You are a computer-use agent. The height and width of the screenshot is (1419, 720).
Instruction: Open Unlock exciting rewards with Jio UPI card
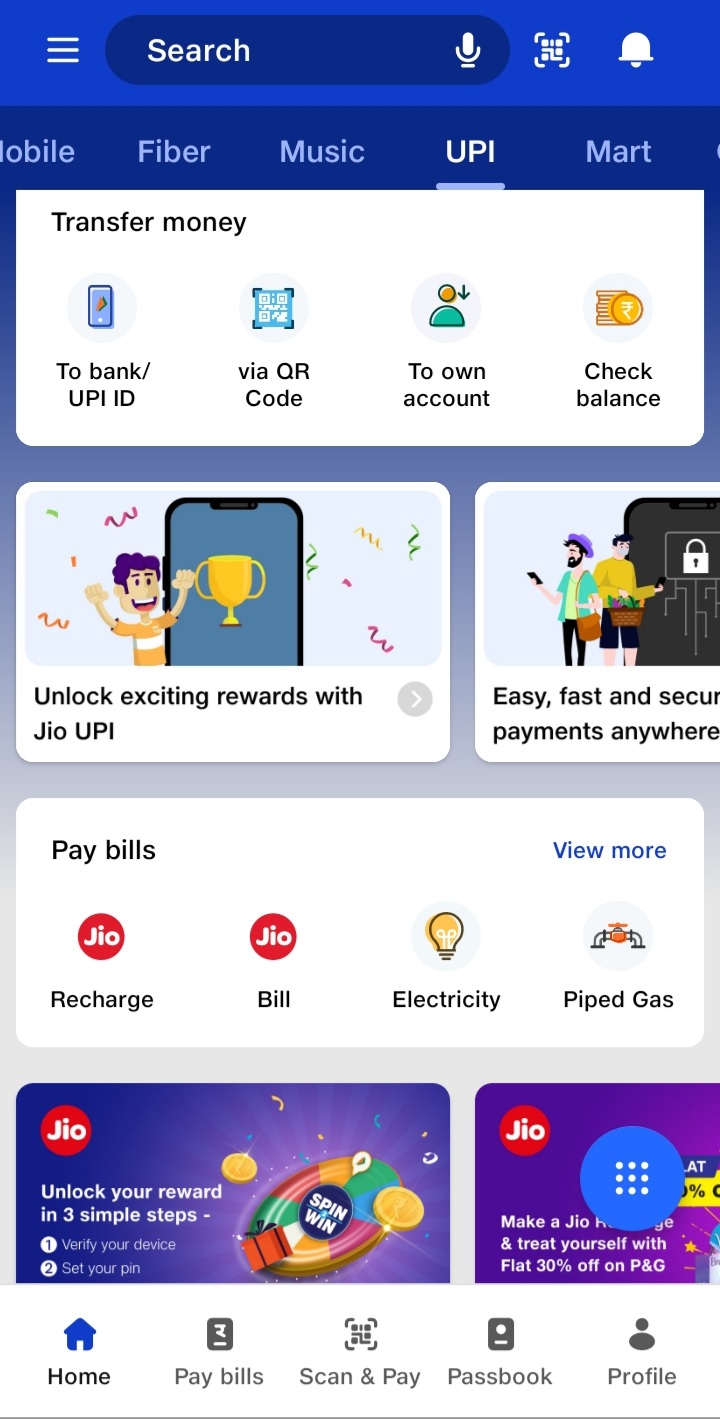tap(233, 622)
